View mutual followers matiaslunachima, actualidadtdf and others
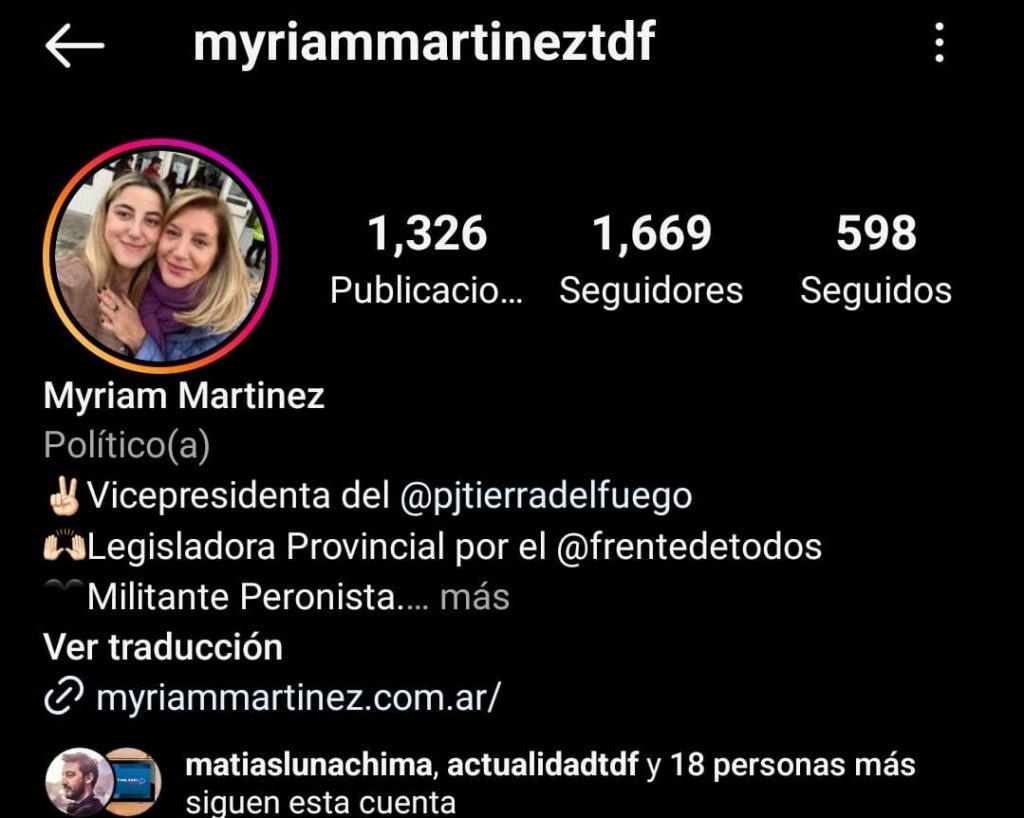Viewport: 1024px width, 818px height. click(x=549, y=783)
